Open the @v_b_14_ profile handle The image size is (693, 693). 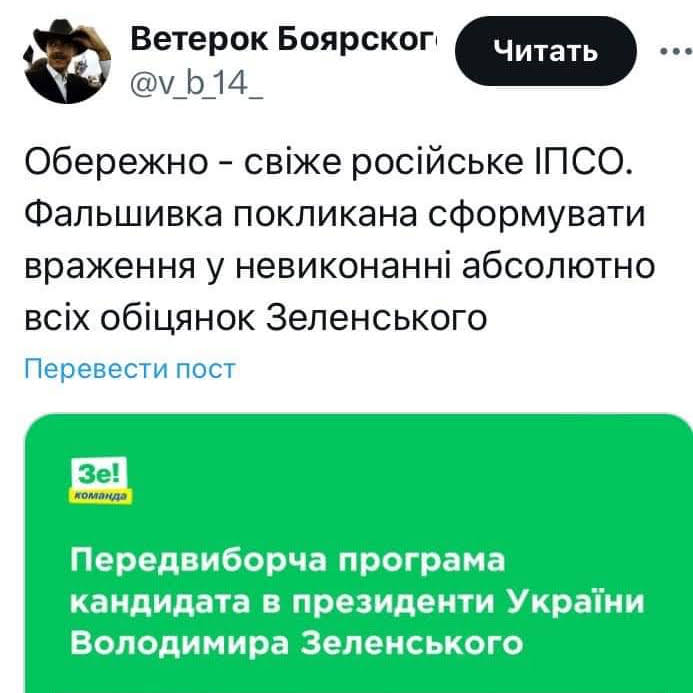click(196, 84)
